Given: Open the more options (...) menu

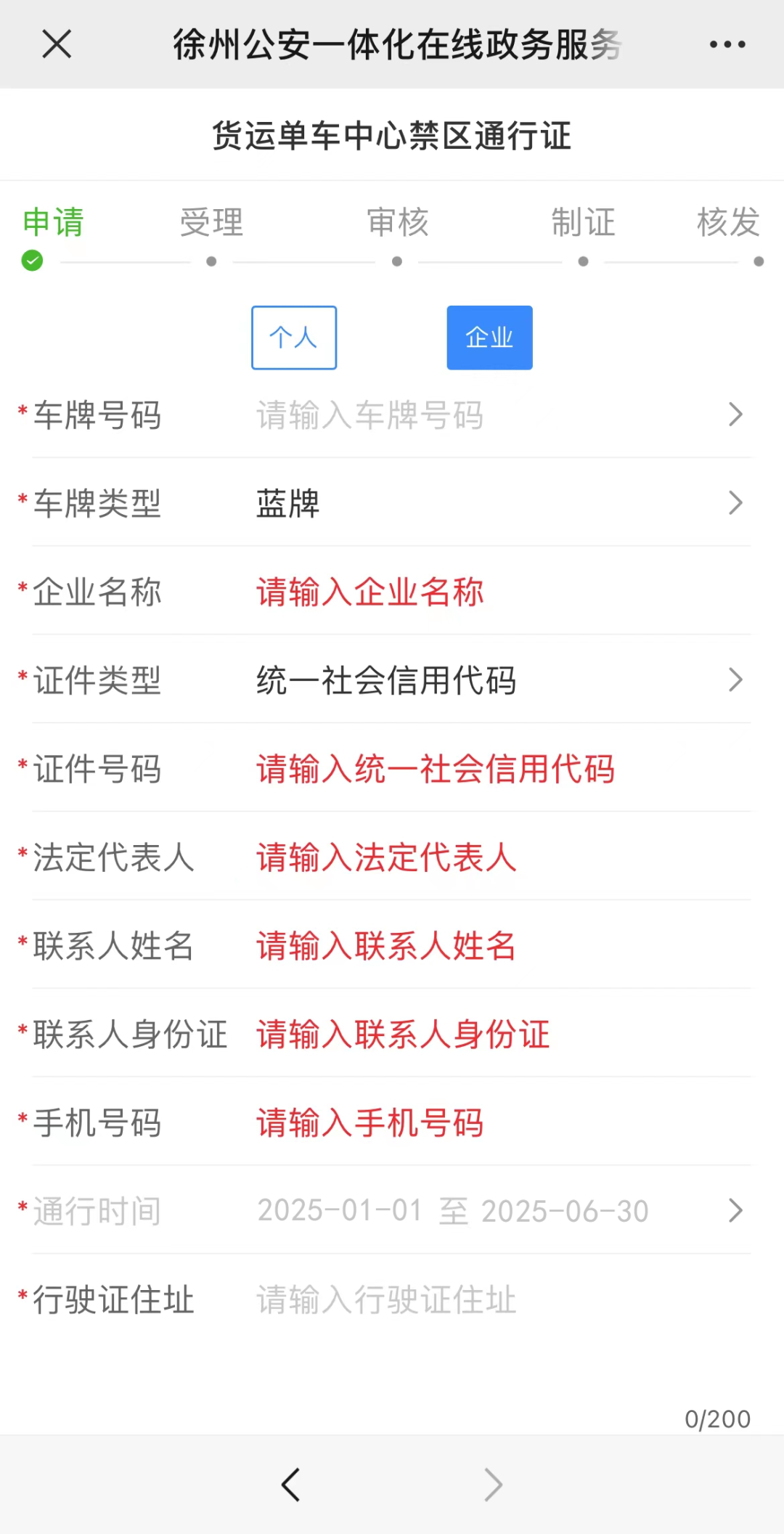Looking at the screenshot, I should coord(728,44).
